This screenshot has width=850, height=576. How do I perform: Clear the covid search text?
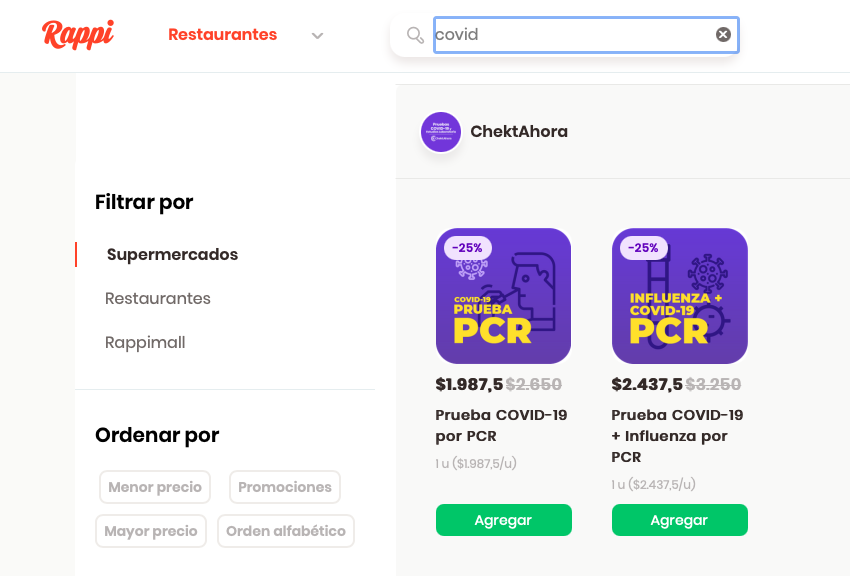pos(723,35)
